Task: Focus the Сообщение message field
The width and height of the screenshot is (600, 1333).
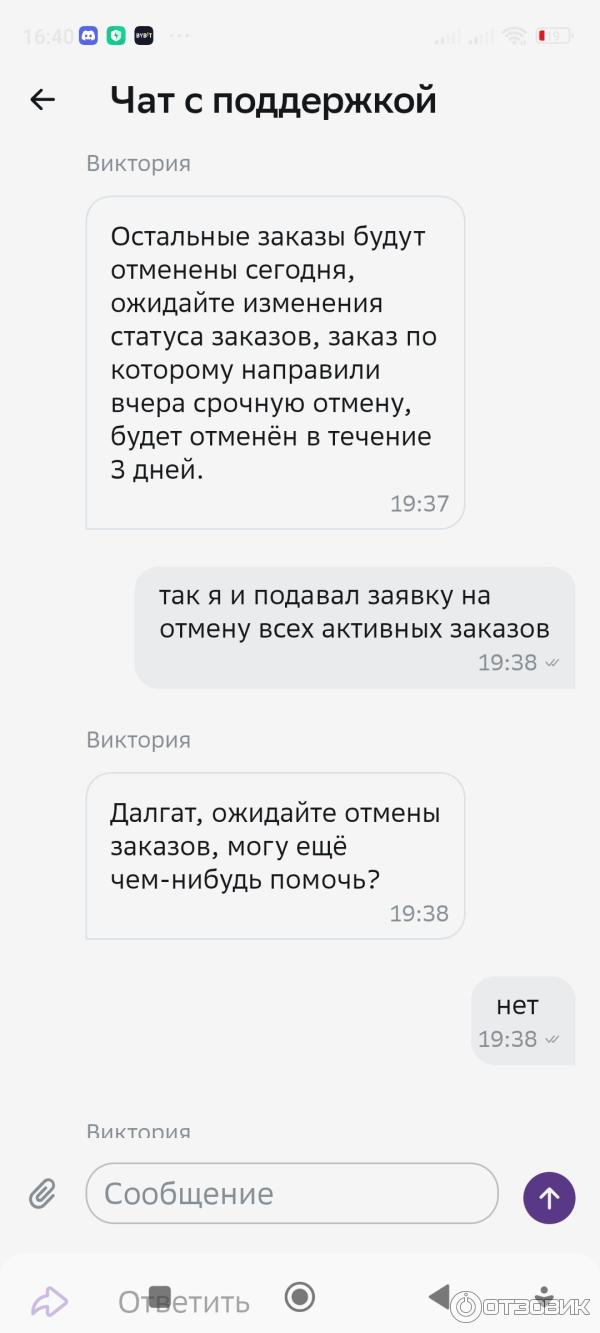Action: [x=290, y=1193]
